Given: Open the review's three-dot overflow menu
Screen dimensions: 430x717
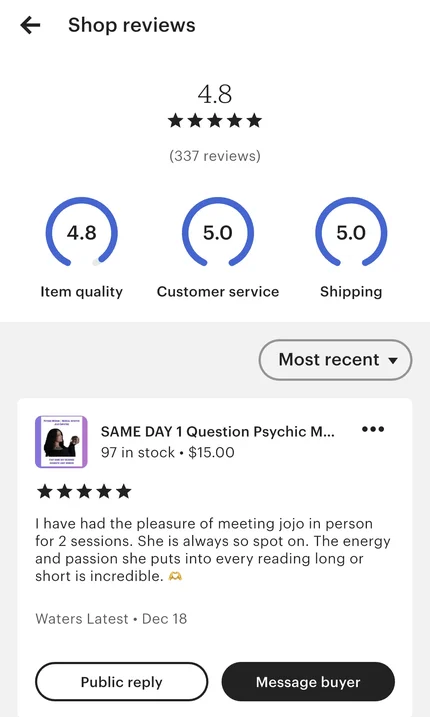Looking at the screenshot, I should [373, 429].
